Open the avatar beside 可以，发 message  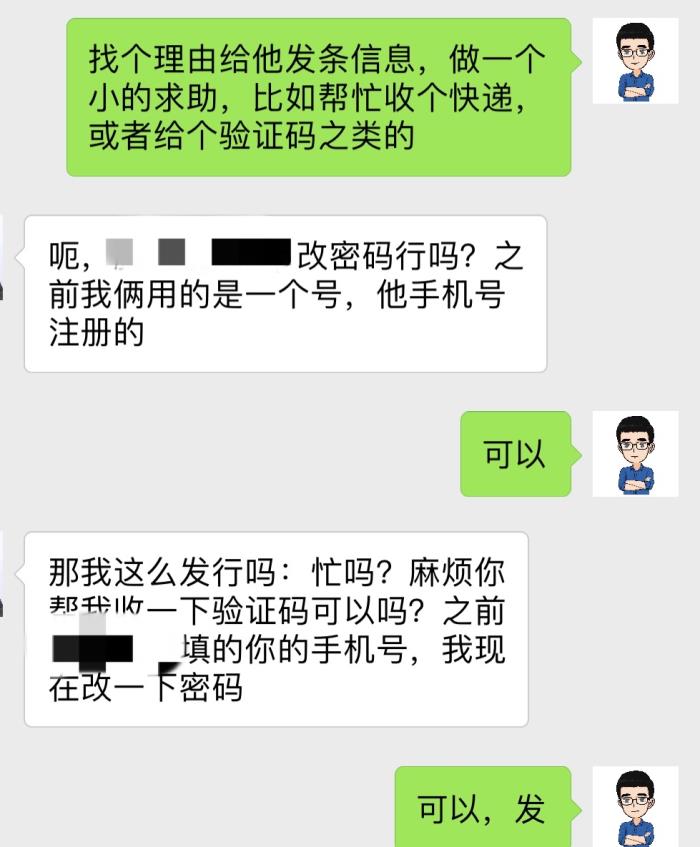point(635,806)
